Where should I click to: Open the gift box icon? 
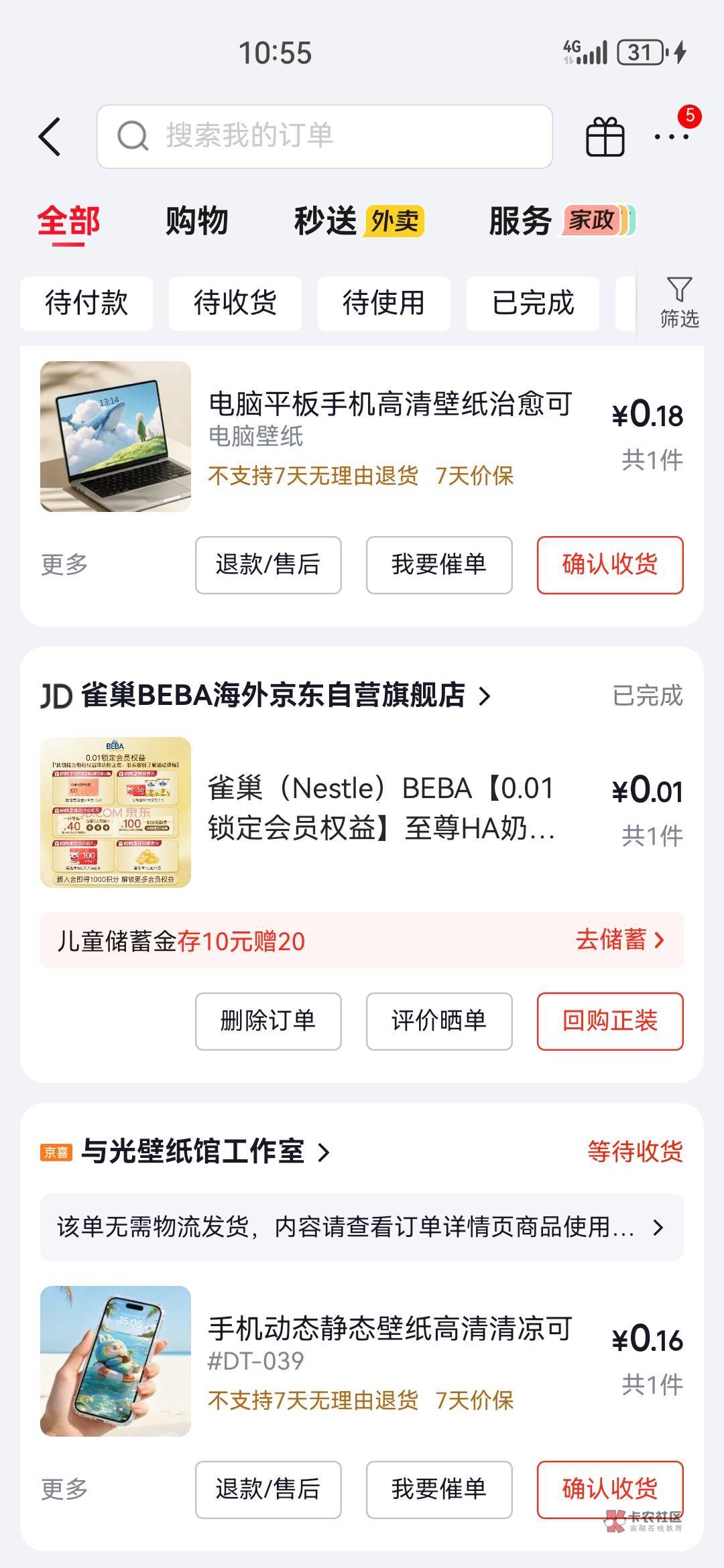click(605, 137)
